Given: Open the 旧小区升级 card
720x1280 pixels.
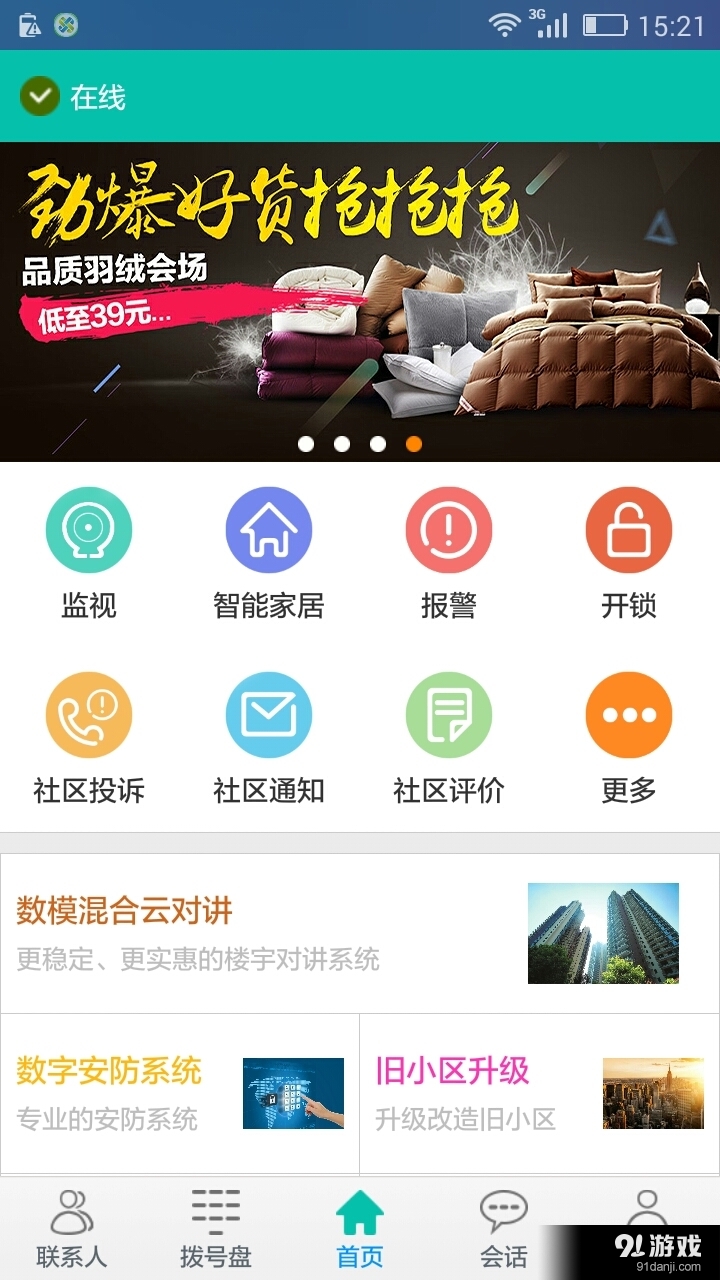Looking at the screenshot, I should pyautogui.click(x=540, y=1094).
